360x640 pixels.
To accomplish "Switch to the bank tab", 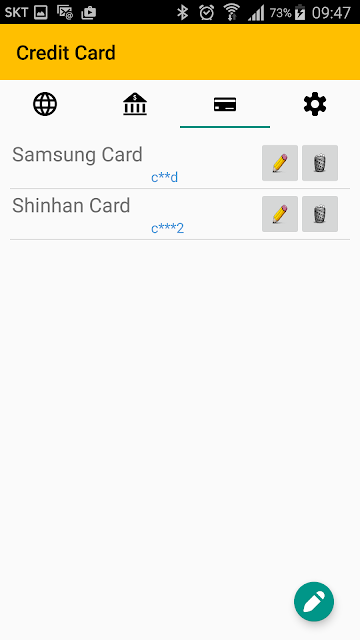I will (x=135, y=104).
